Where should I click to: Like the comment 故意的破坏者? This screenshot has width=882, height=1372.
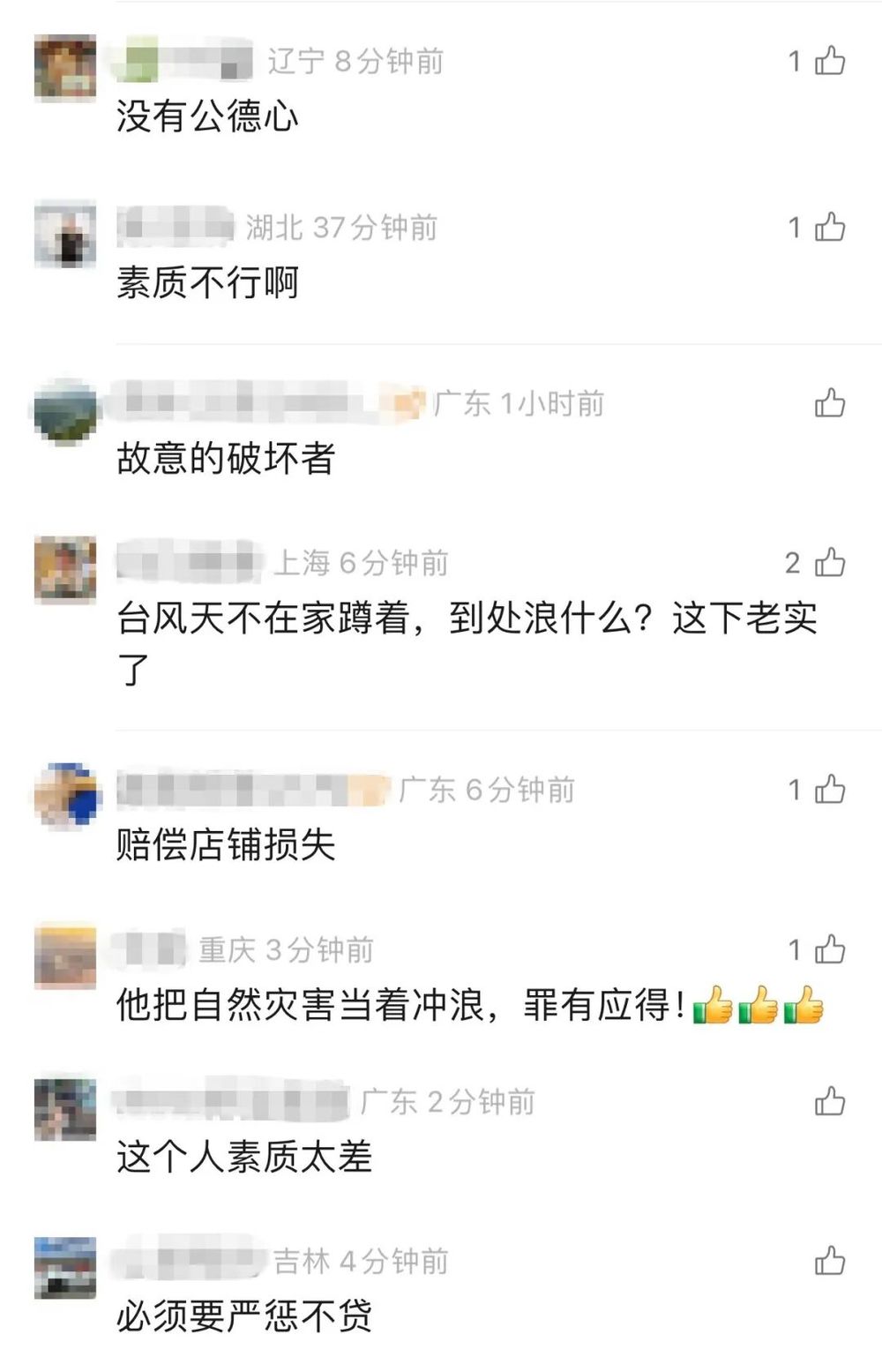[829, 403]
